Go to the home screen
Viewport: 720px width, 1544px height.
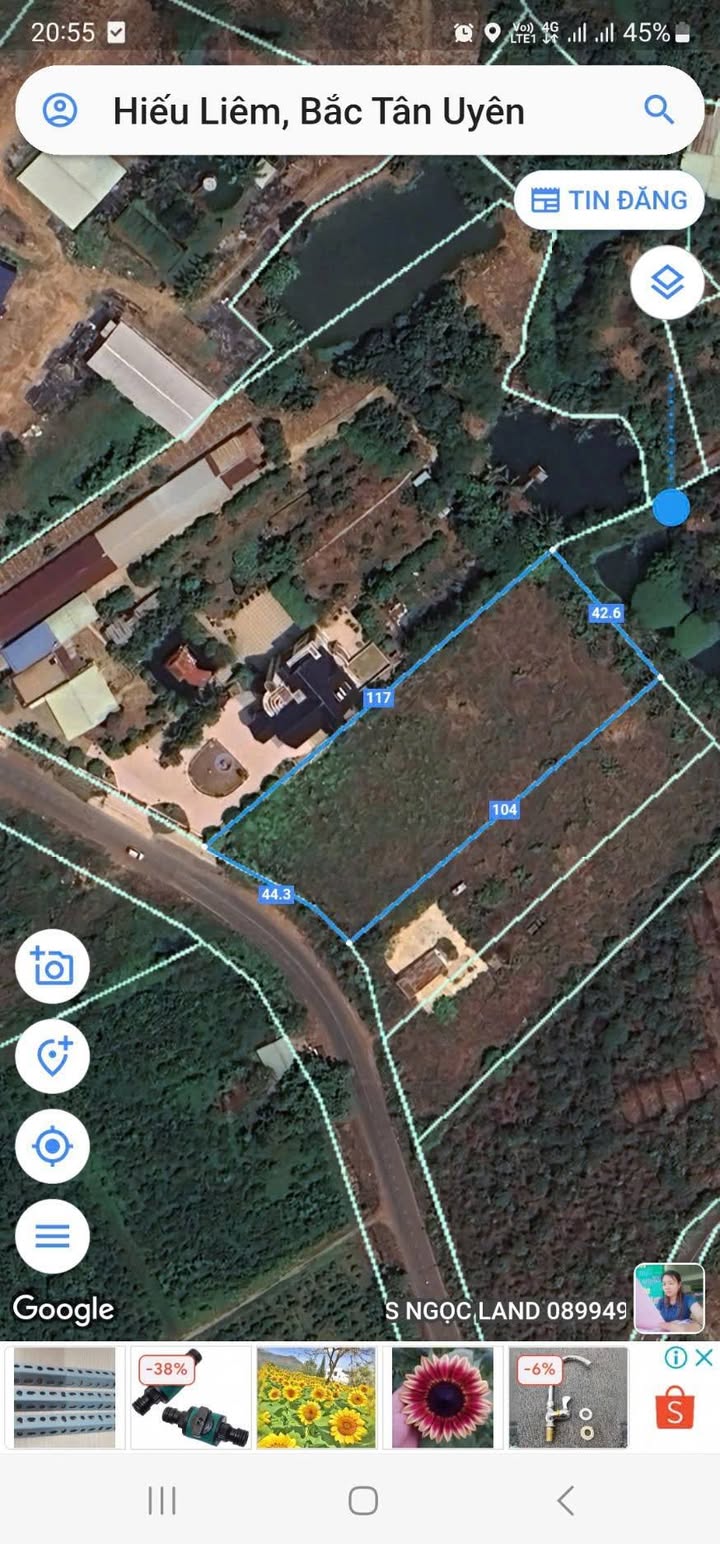pyautogui.click(x=362, y=1500)
